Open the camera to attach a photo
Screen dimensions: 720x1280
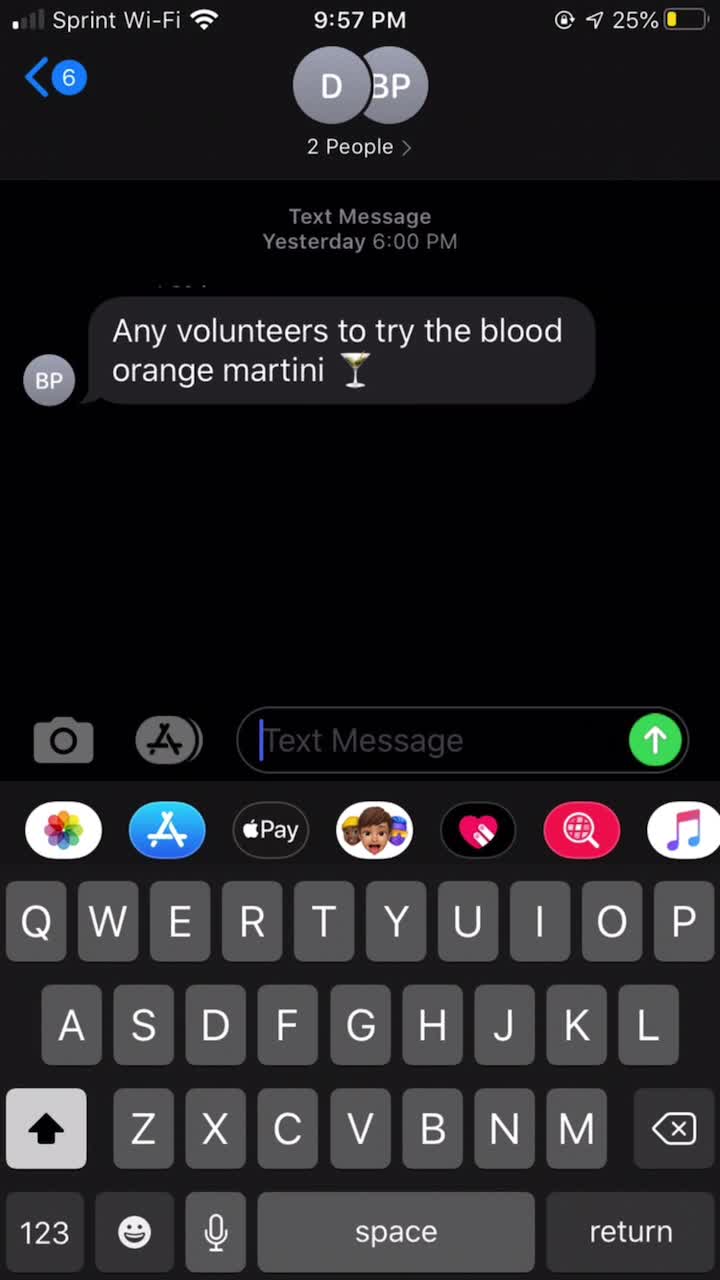(63, 741)
